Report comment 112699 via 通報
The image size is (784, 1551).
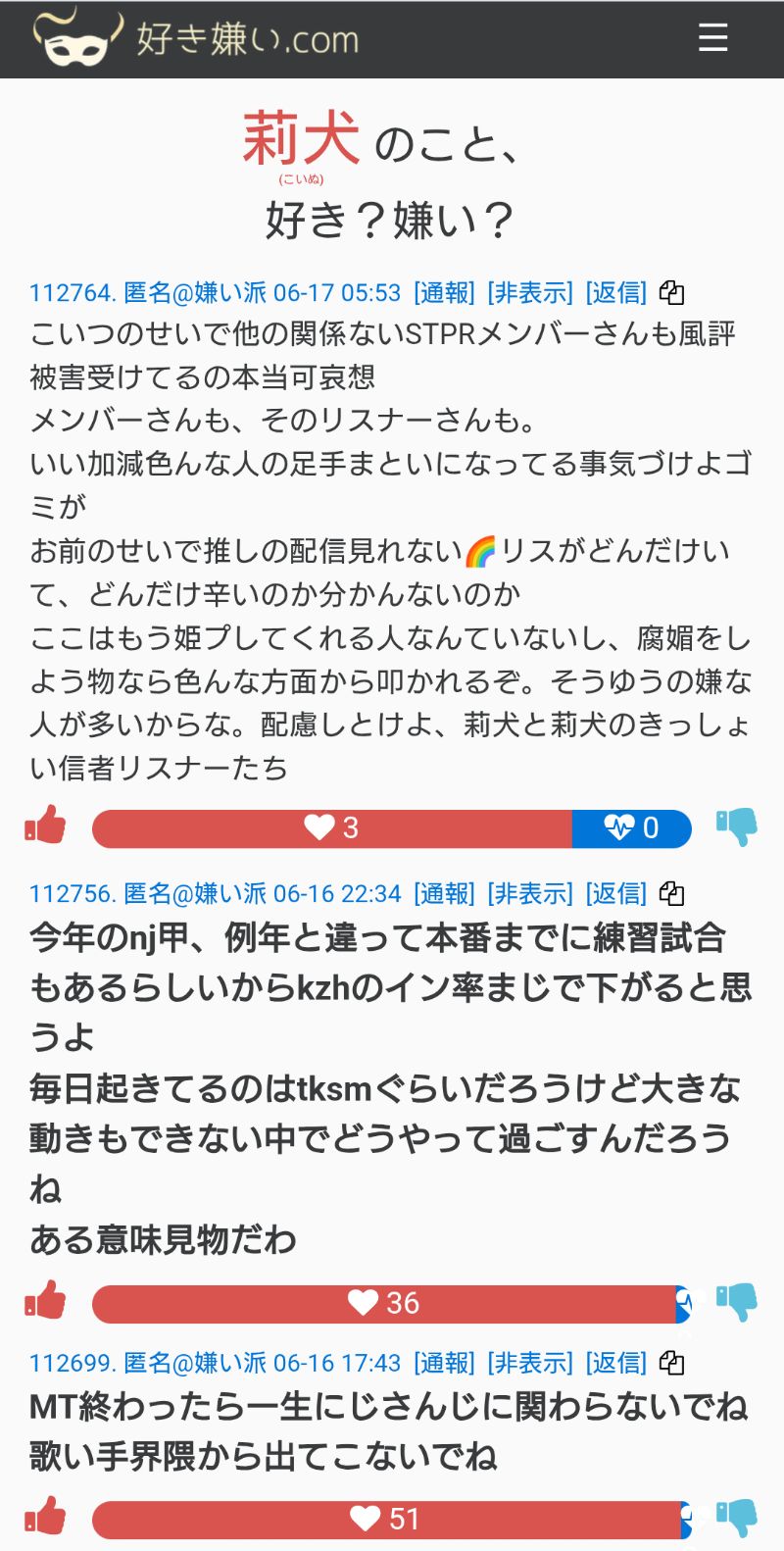click(444, 1362)
